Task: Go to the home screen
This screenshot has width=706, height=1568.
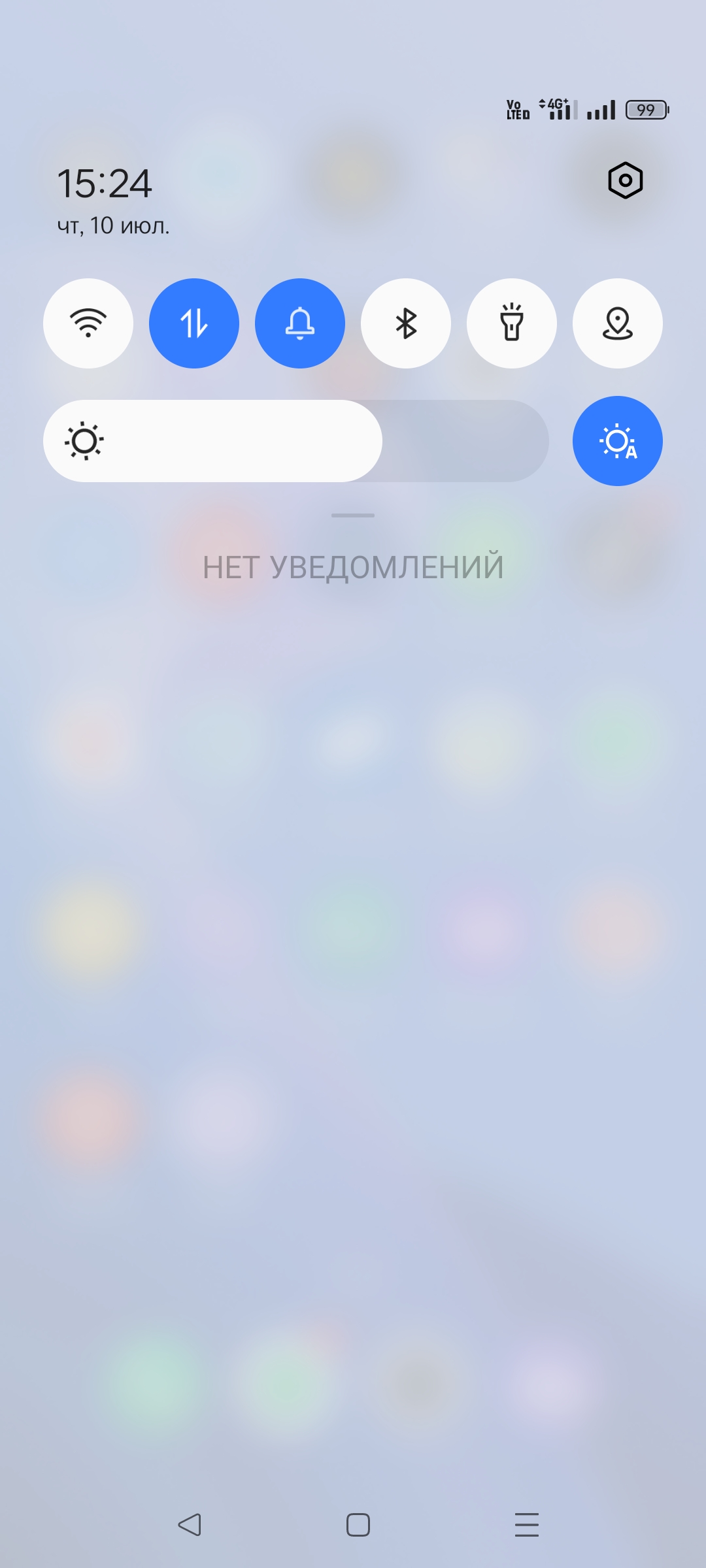Action: pos(358,1525)
